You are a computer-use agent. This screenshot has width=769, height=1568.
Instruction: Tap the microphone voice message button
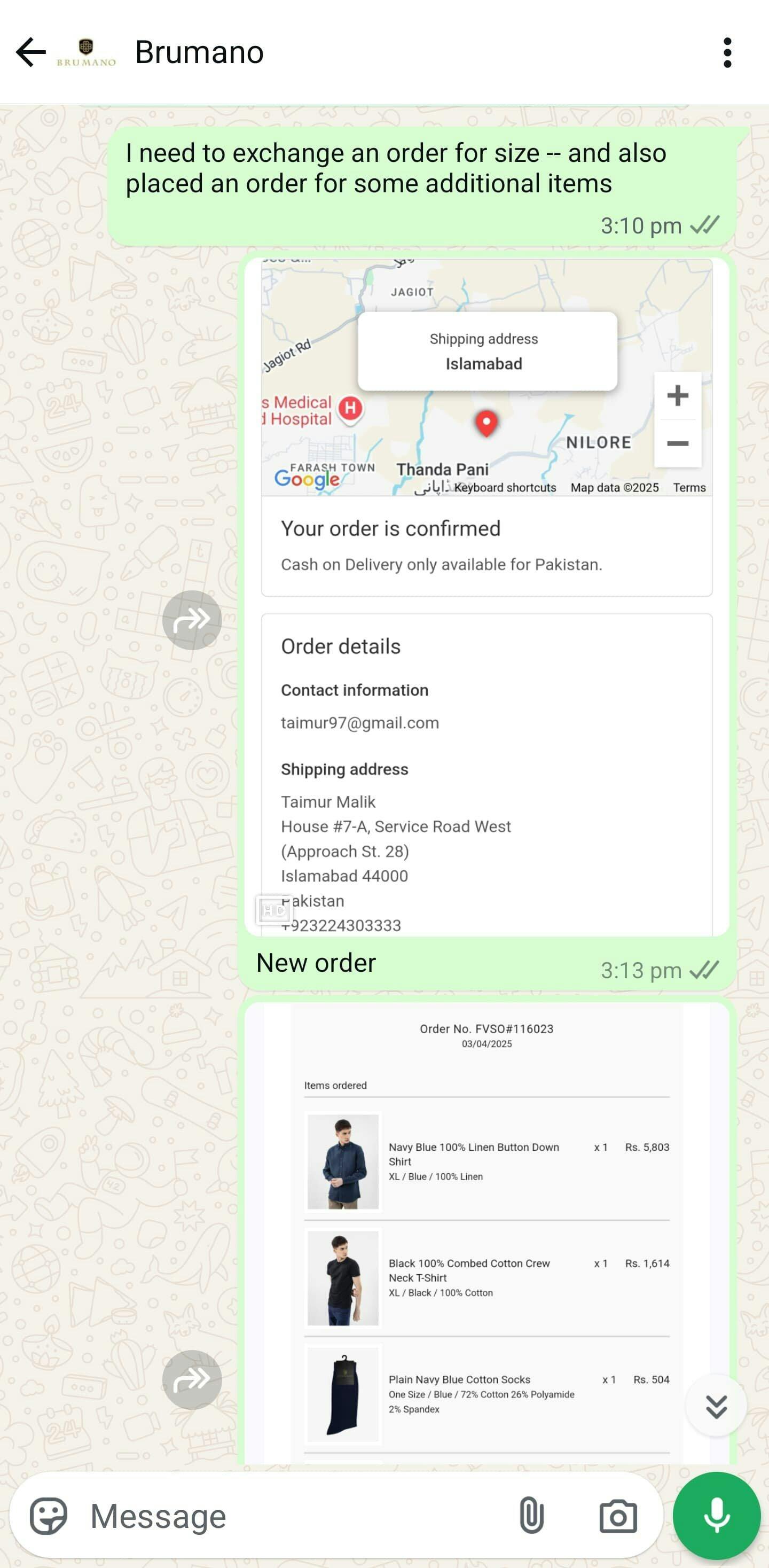(x=717, y=1516)
